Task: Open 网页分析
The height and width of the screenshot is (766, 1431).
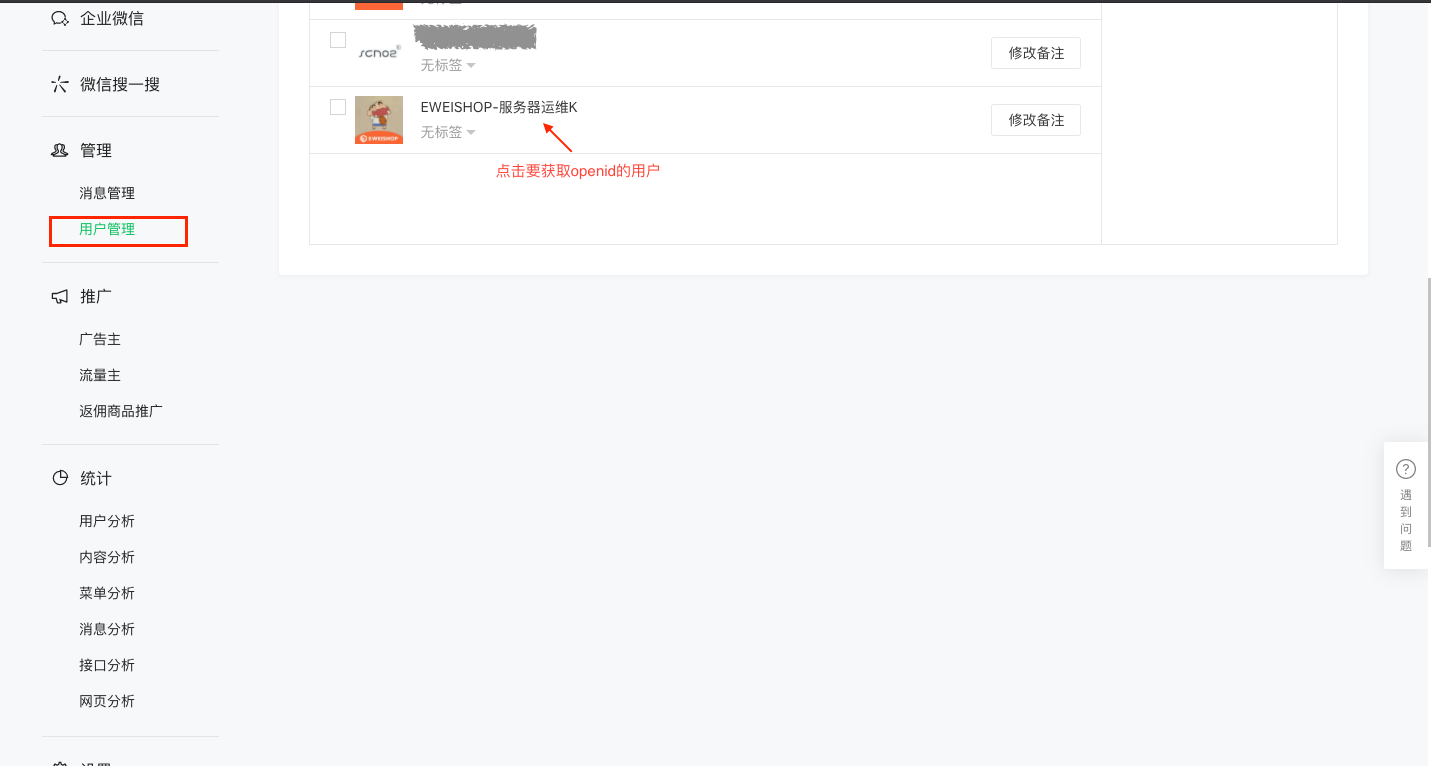Action: tap(107, 702)
